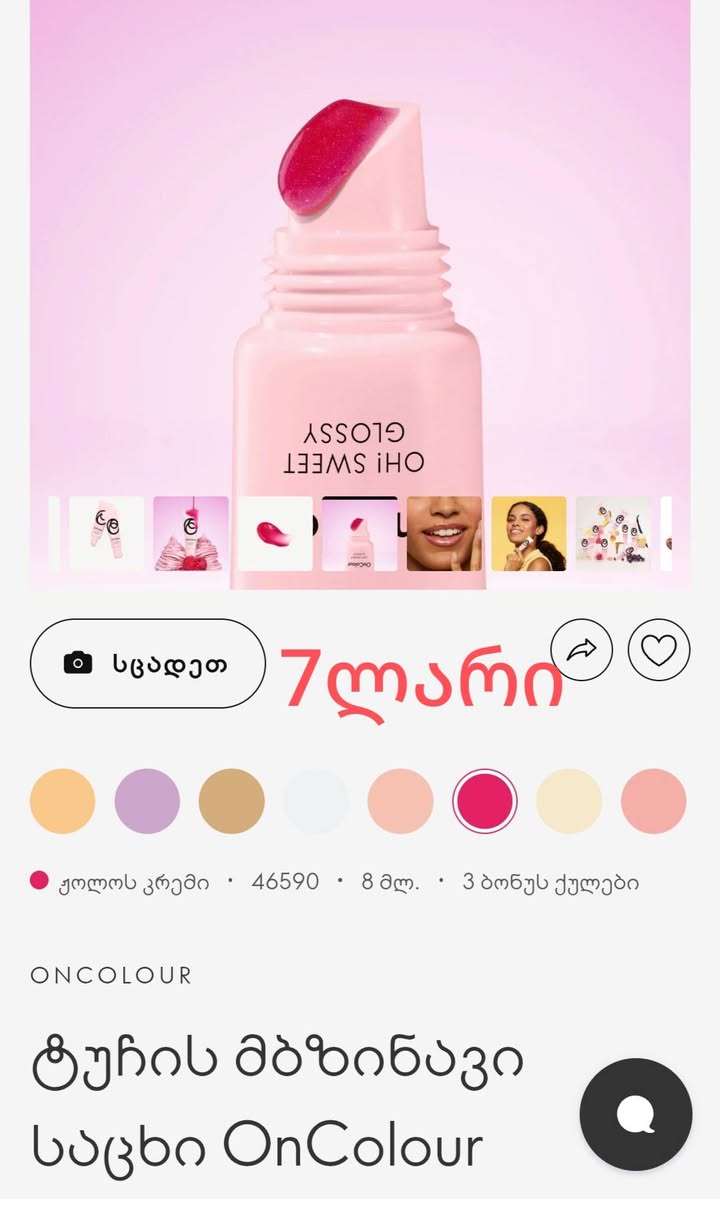Choose the tan gold color swatch
The image size is (720, 1205).
tap(232, 801)
